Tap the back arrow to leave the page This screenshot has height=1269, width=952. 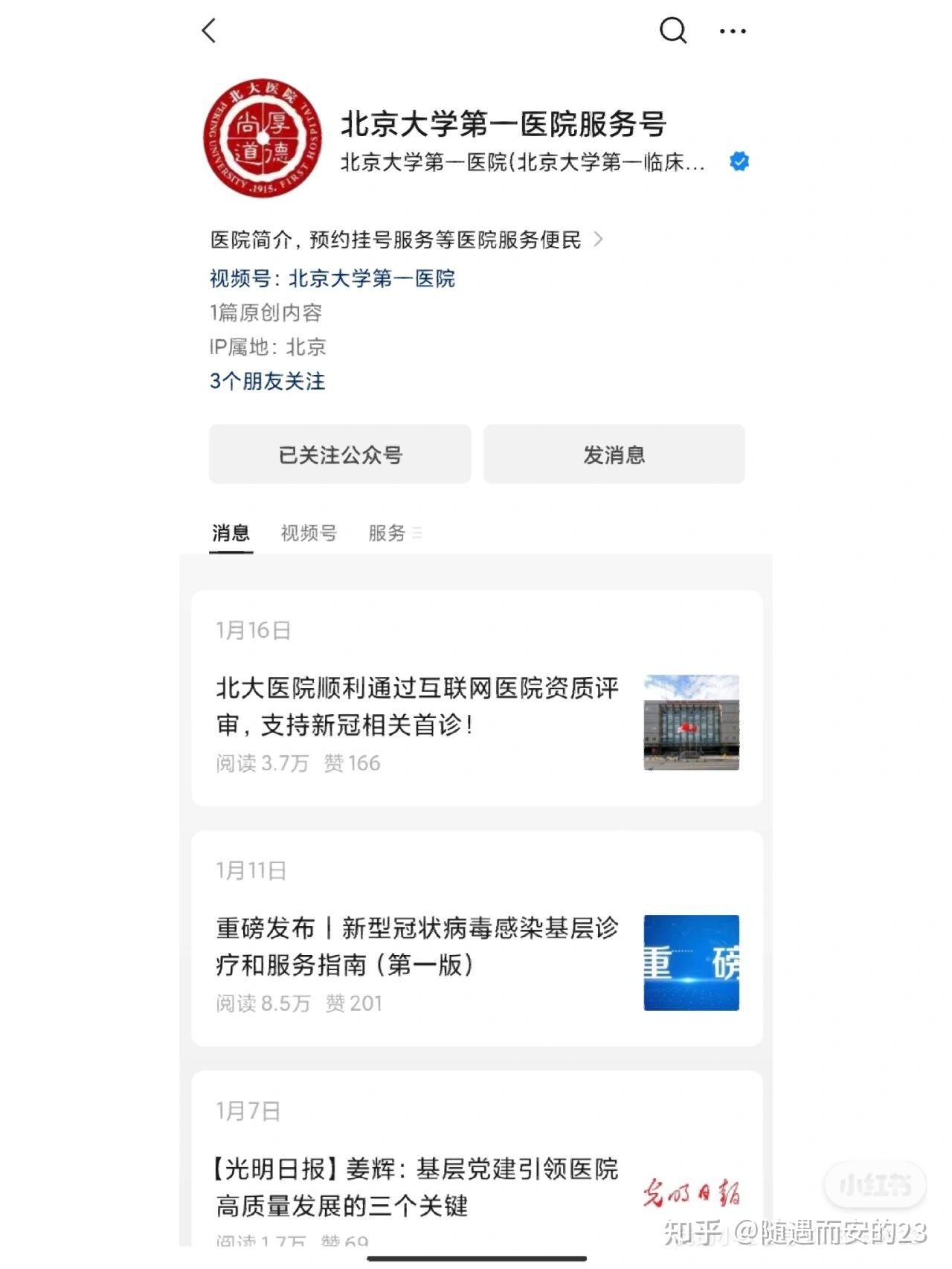[x=208, y=31]
